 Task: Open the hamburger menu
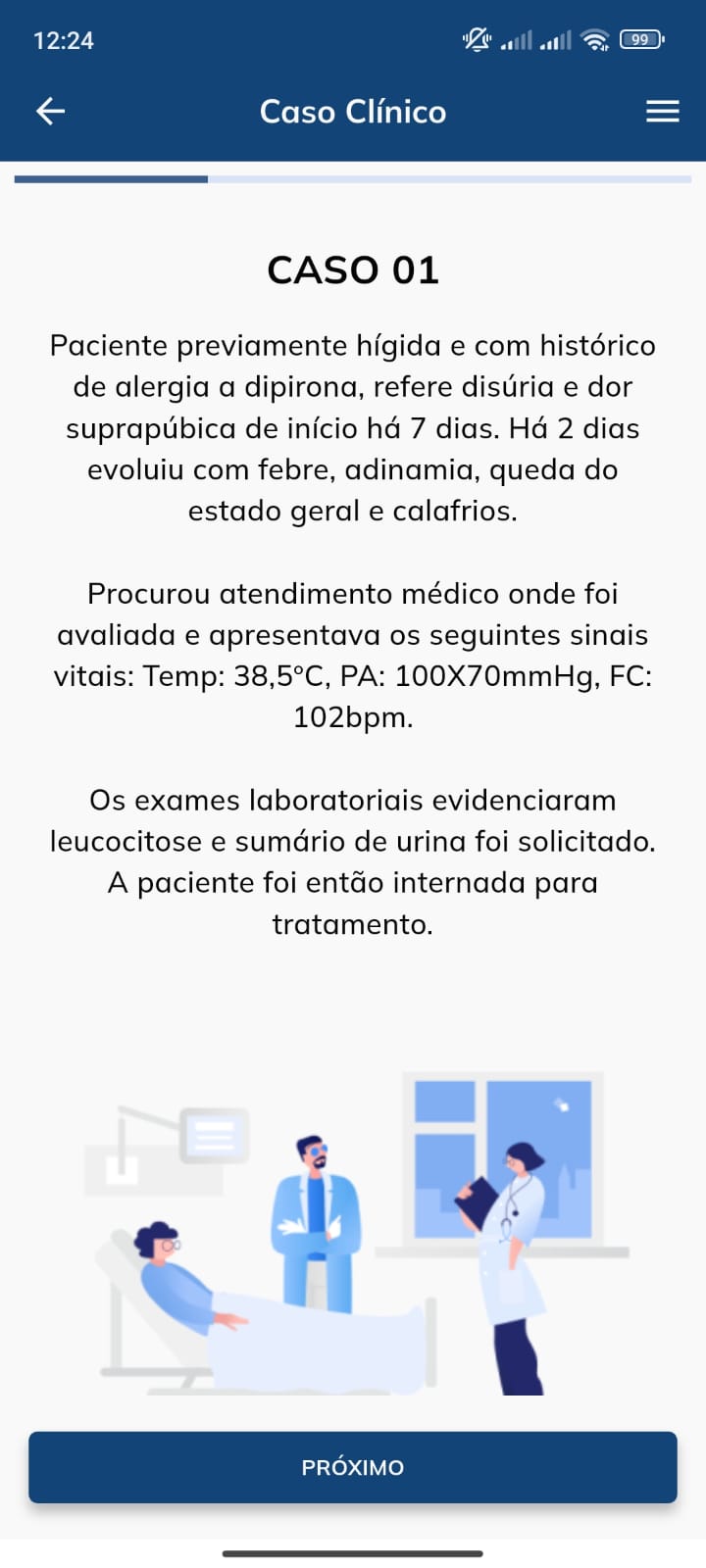point(663,112)
